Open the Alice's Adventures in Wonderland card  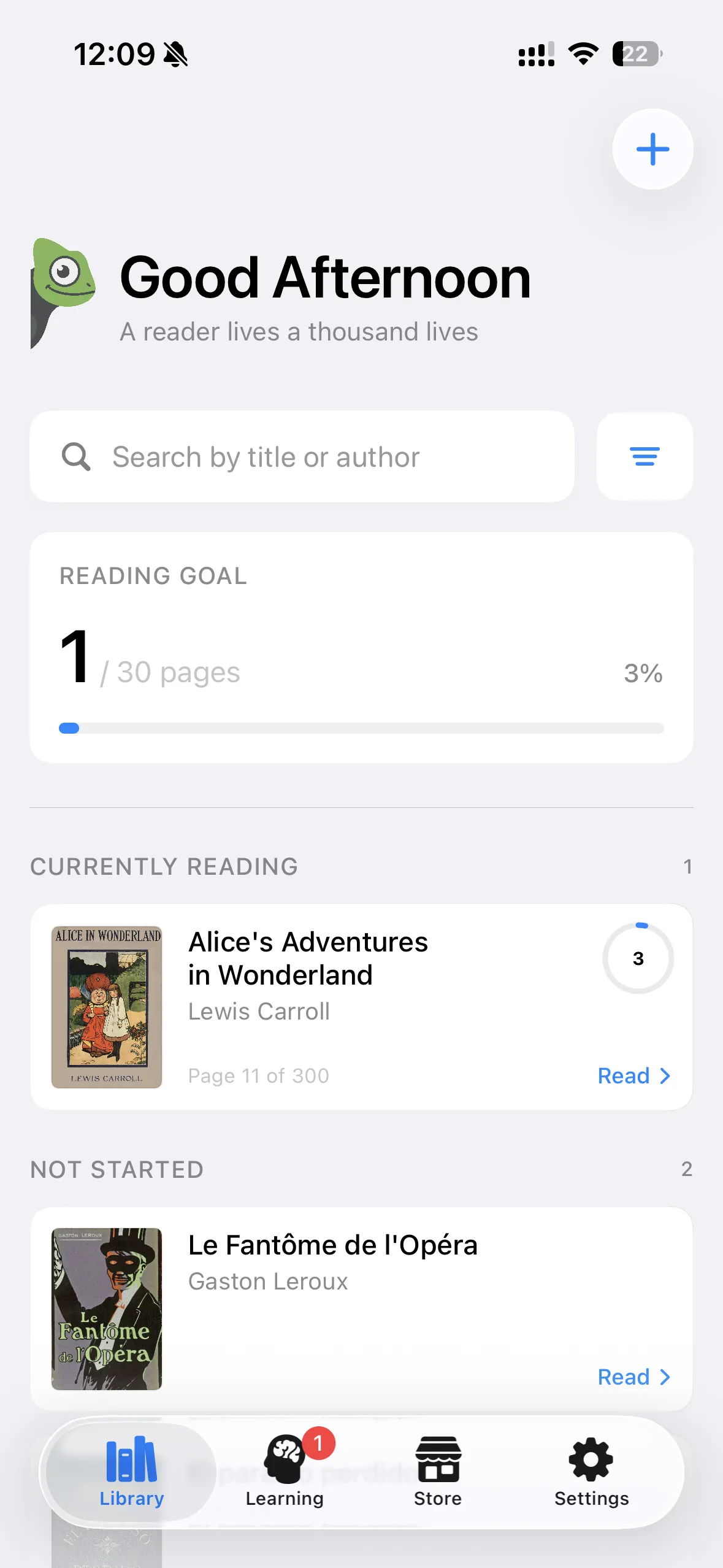tap(361, 1007)
